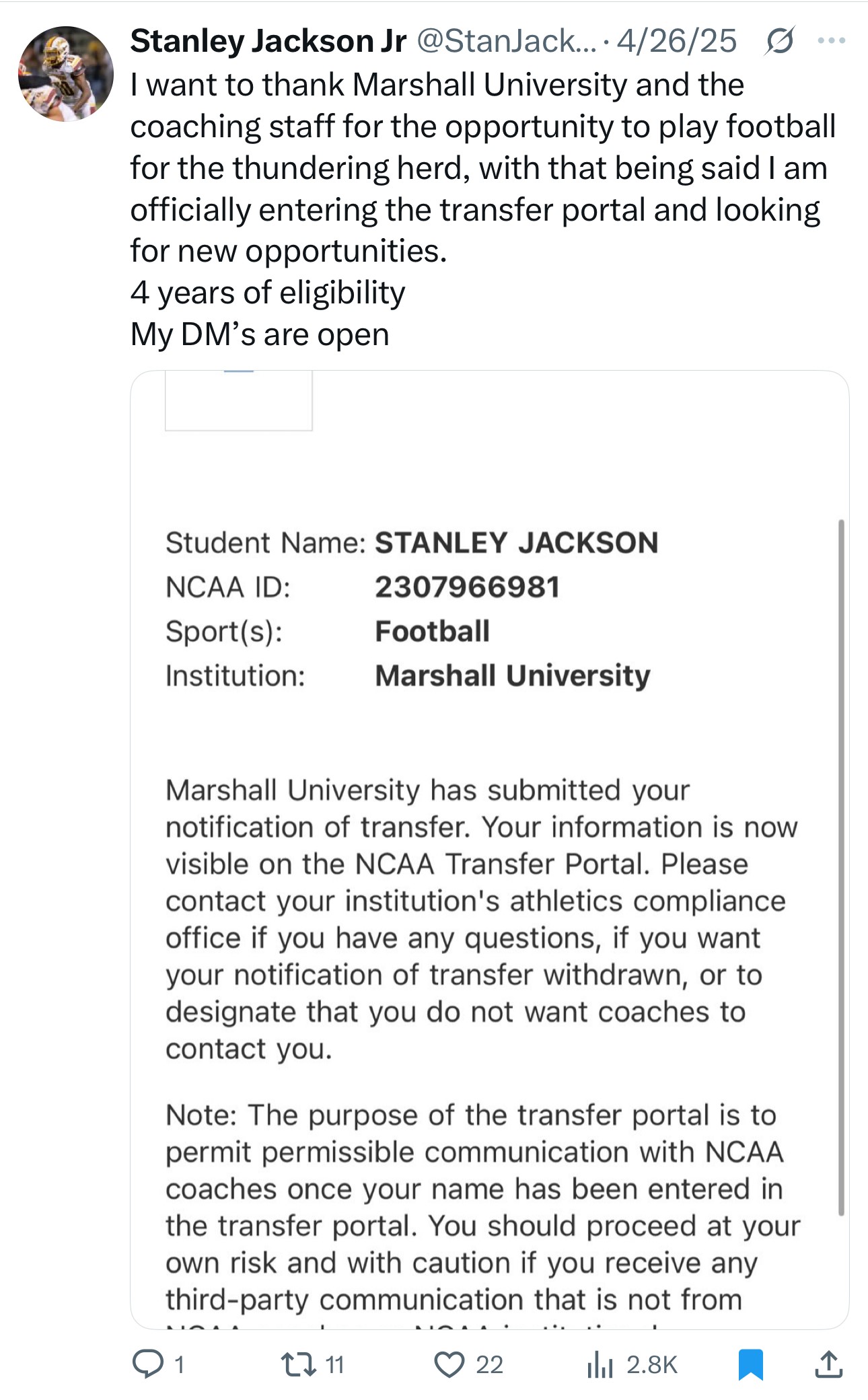Open the attached transfer portal image
The image size is (868, 1400).
coord(489,849)
